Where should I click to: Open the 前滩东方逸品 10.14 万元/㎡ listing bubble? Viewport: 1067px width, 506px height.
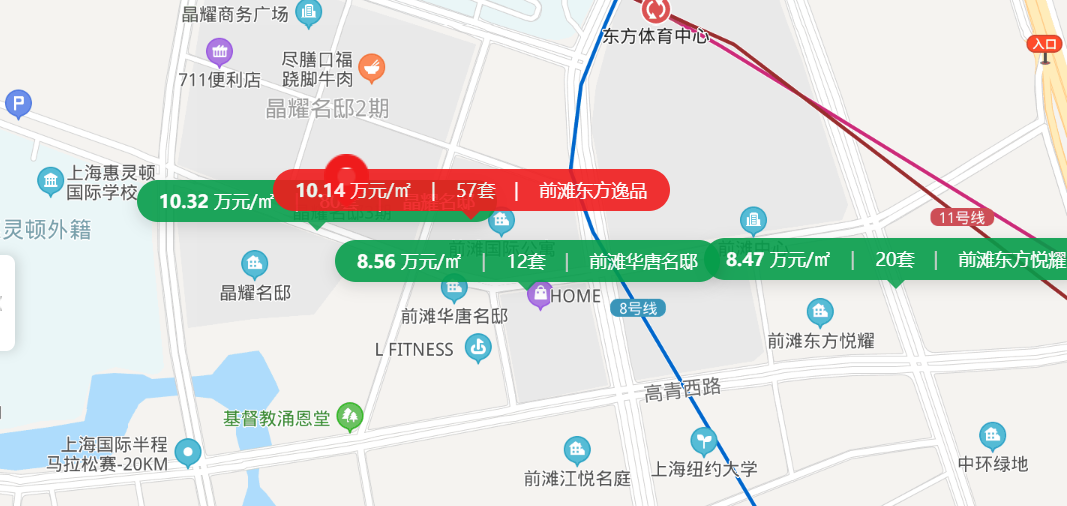click(471, 190)
